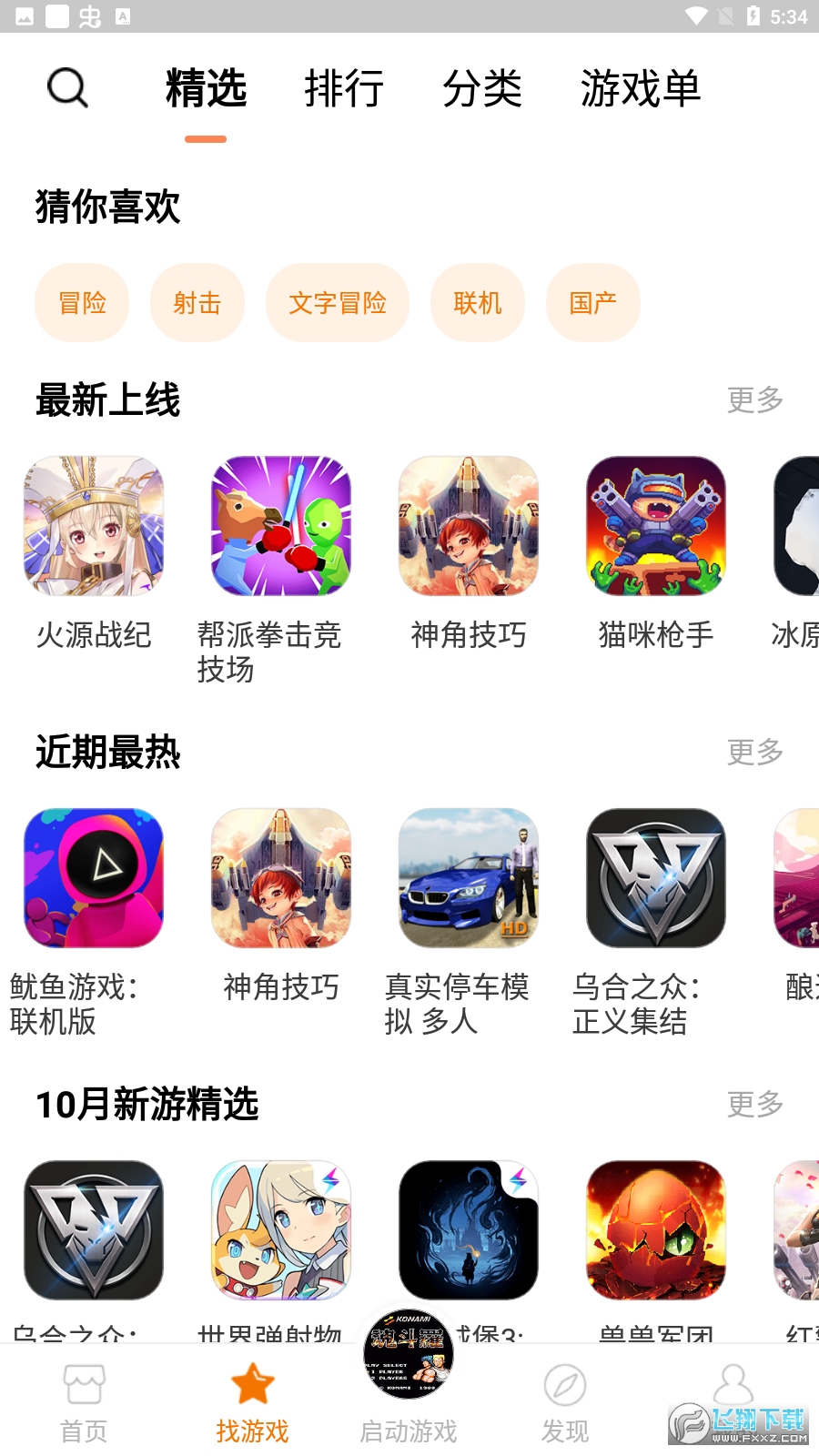Image resolution: width=819 pixels, height=1456 pixels.
Task: Open the game 火源战纪
Action: point(94,527)
